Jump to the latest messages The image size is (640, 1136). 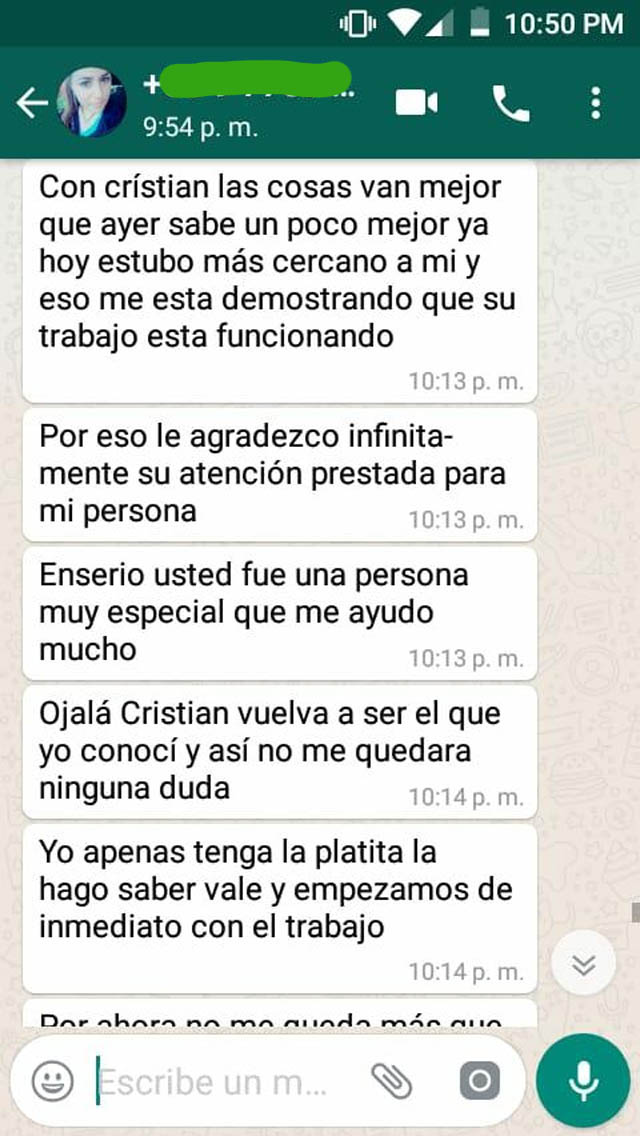pos(584,963)
